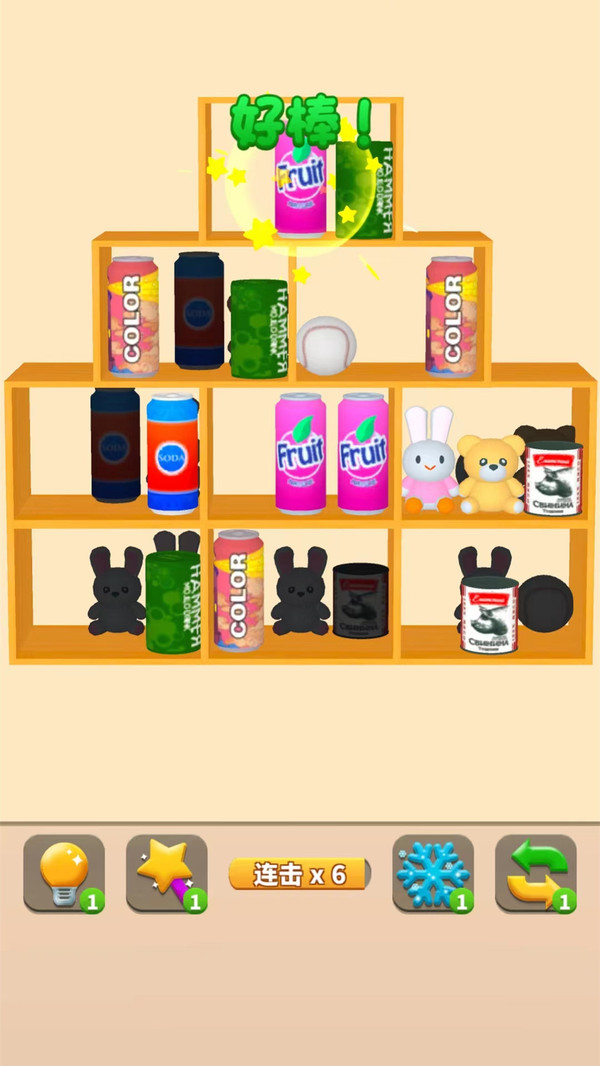Activate the magic star wand booster
The image size is (600, 1066).
[166, 873]
